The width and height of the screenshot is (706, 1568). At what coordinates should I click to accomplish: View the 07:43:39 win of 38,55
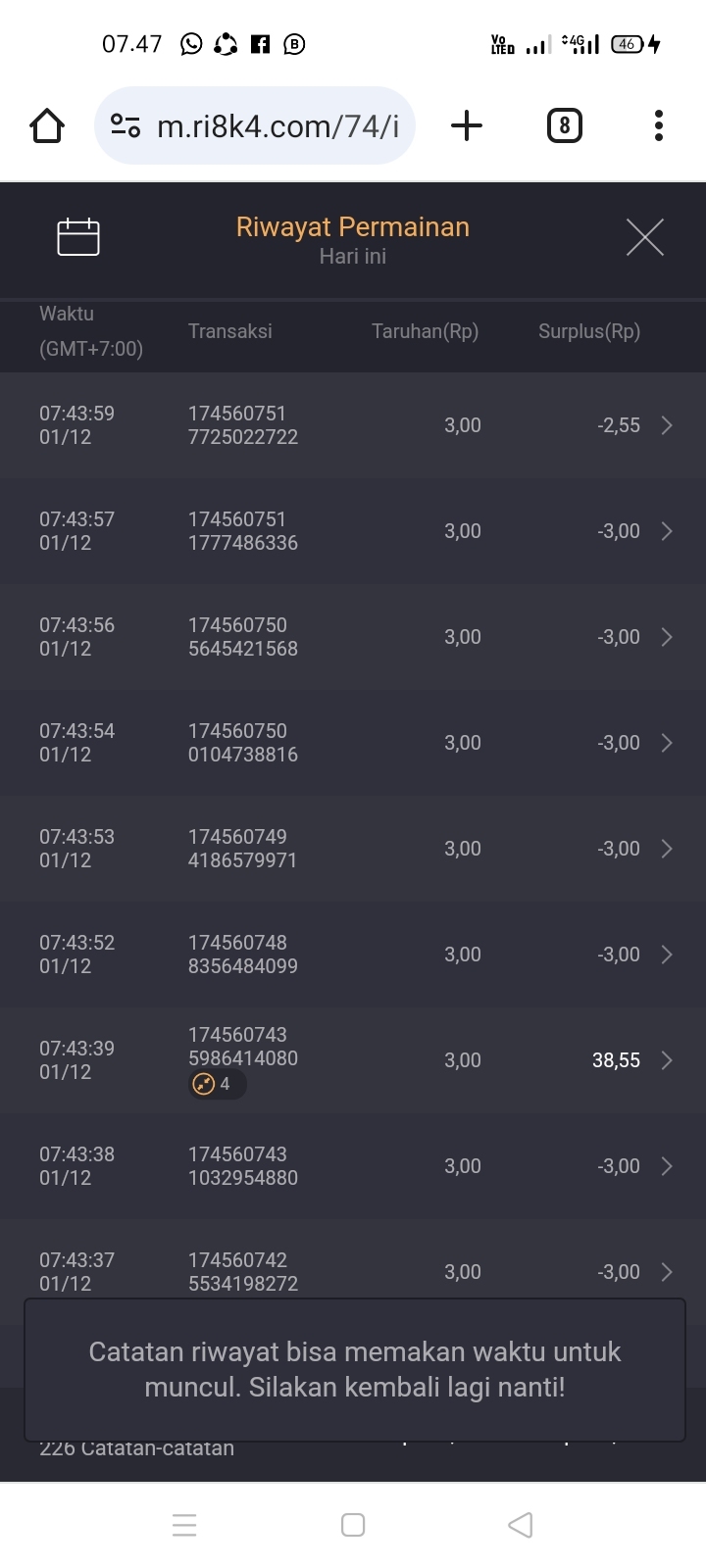pyautogui.click(x=353, y=1060)
